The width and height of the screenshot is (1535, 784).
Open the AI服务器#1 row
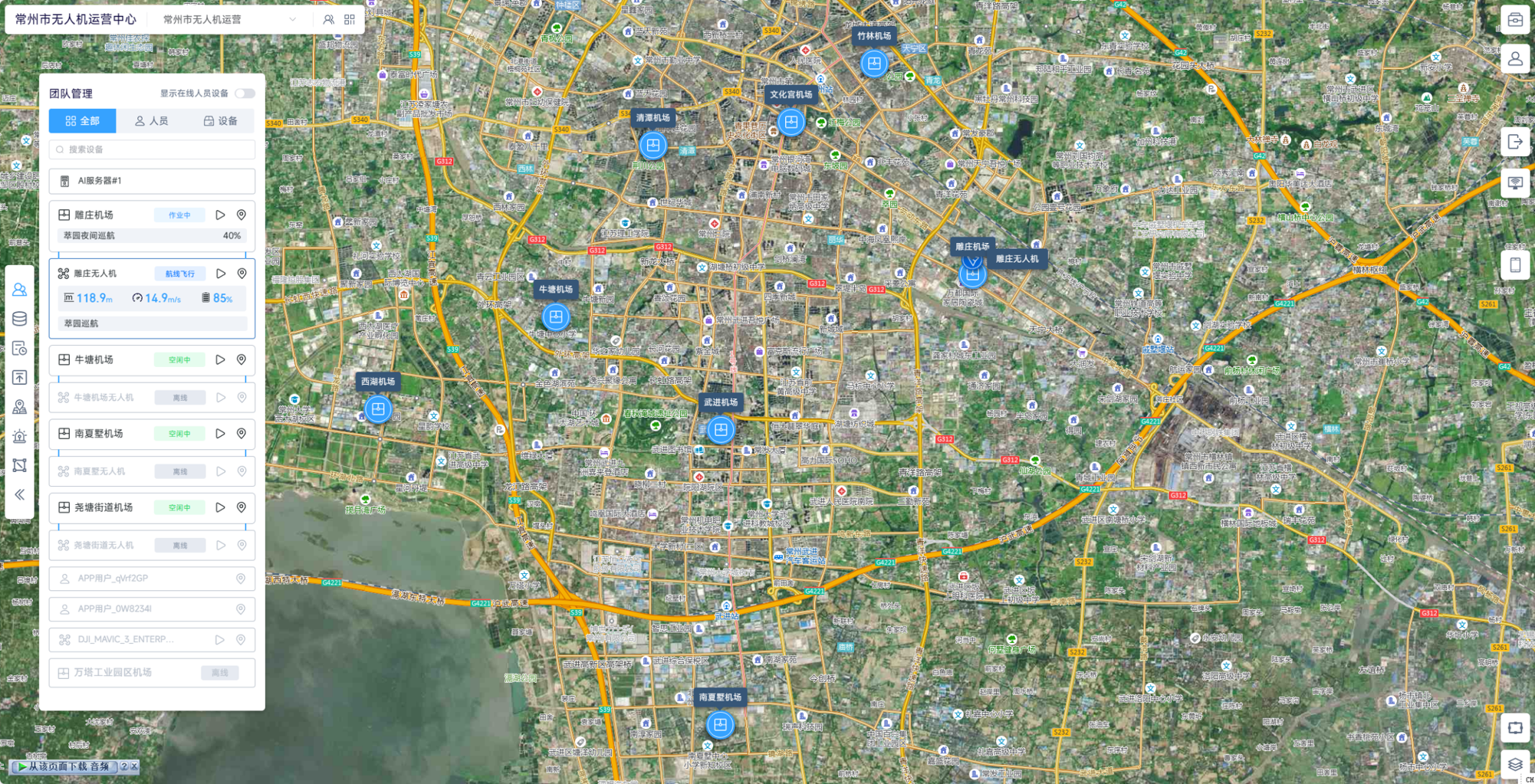click(x=152, y=181)
